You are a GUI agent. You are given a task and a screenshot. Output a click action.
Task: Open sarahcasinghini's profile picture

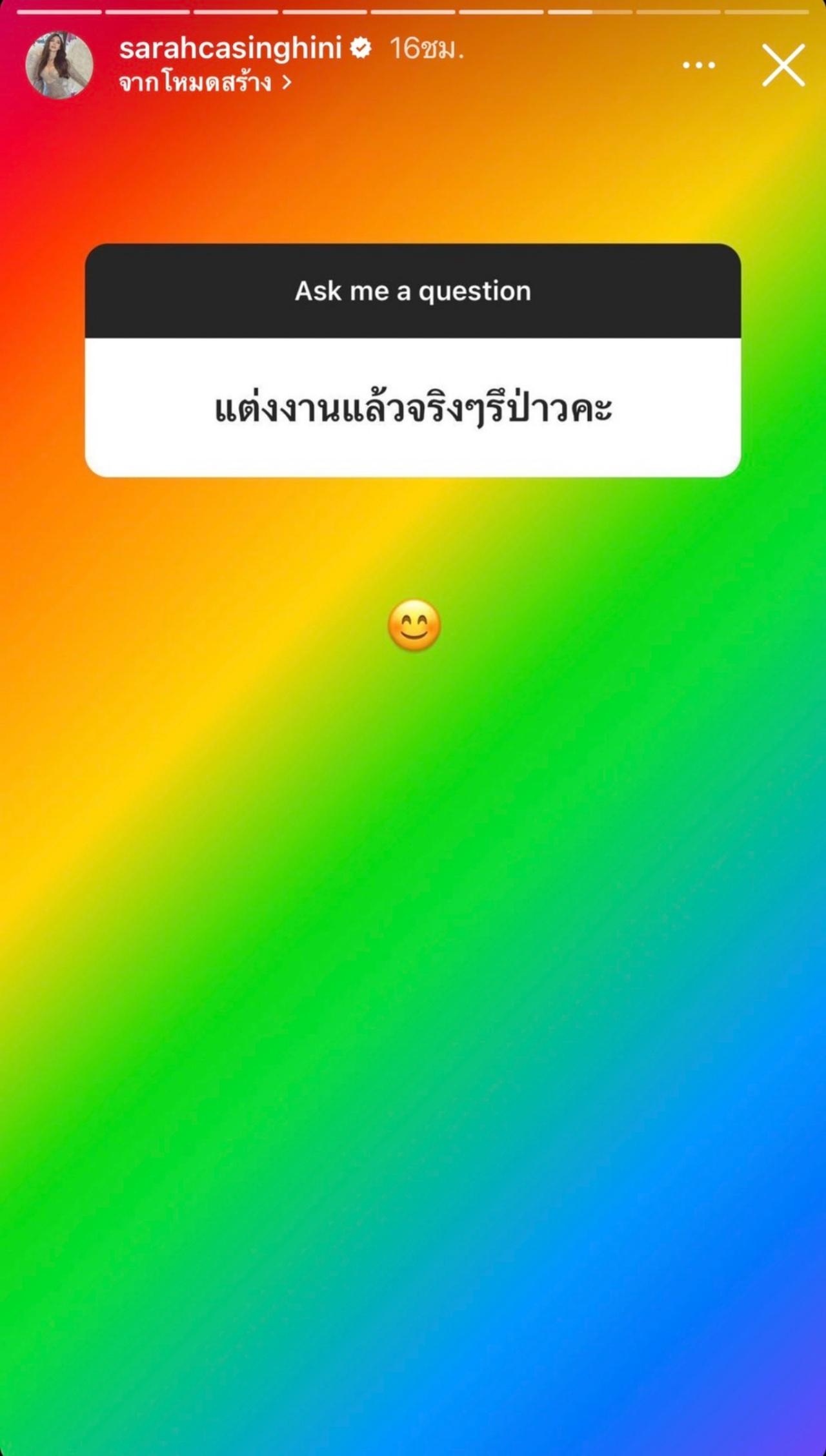59,65
